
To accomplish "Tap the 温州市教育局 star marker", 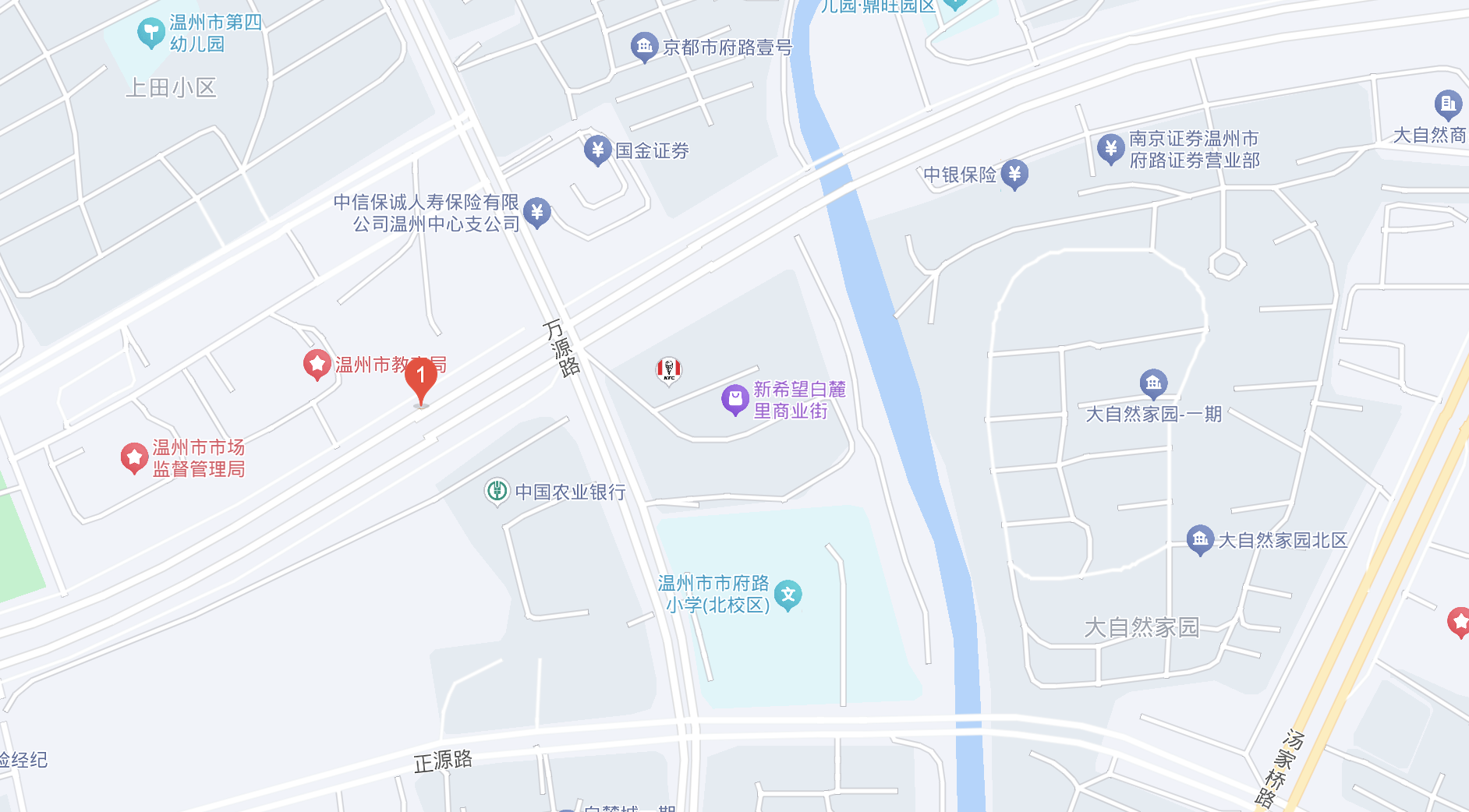I will (317, 364).
